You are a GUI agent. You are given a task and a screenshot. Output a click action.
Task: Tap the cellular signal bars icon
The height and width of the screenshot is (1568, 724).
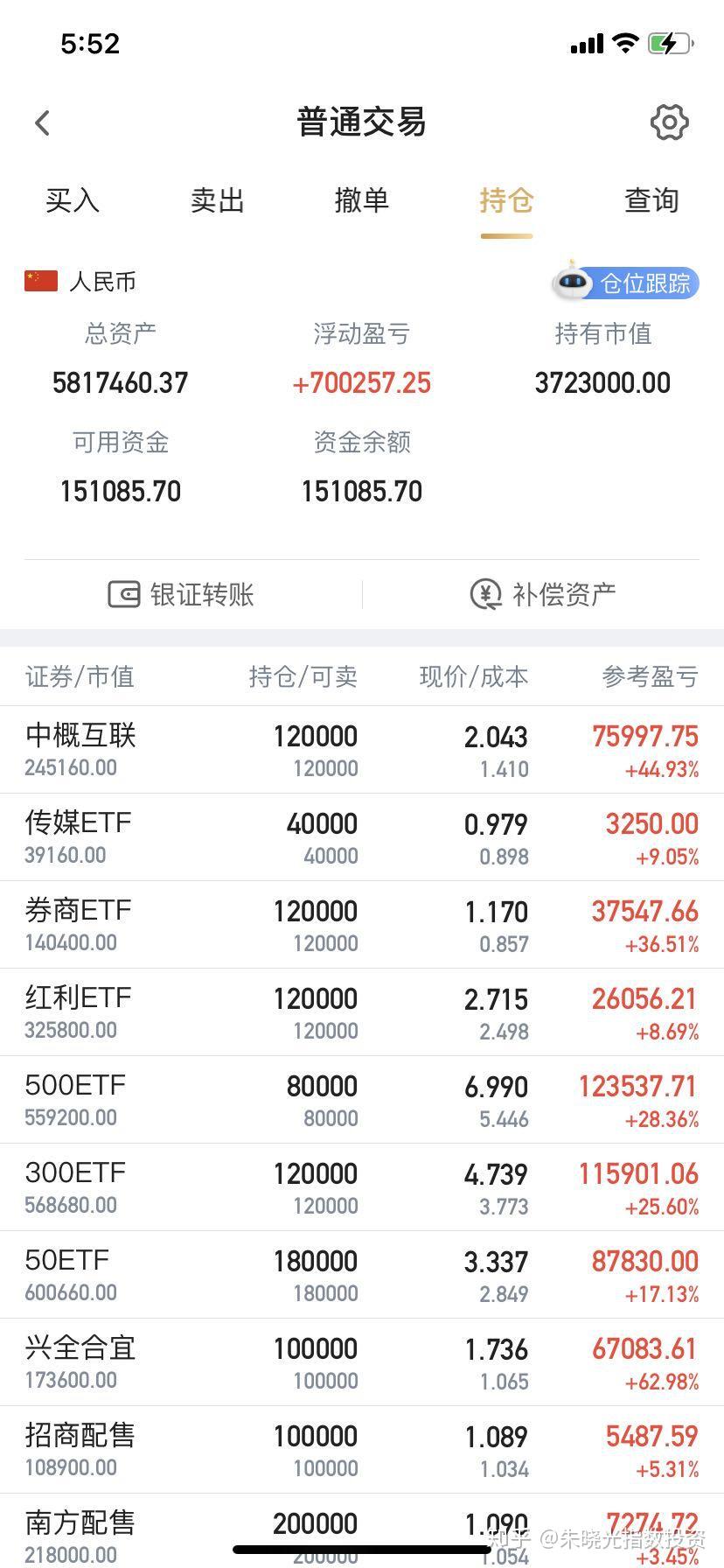click(x=585, y=43)
